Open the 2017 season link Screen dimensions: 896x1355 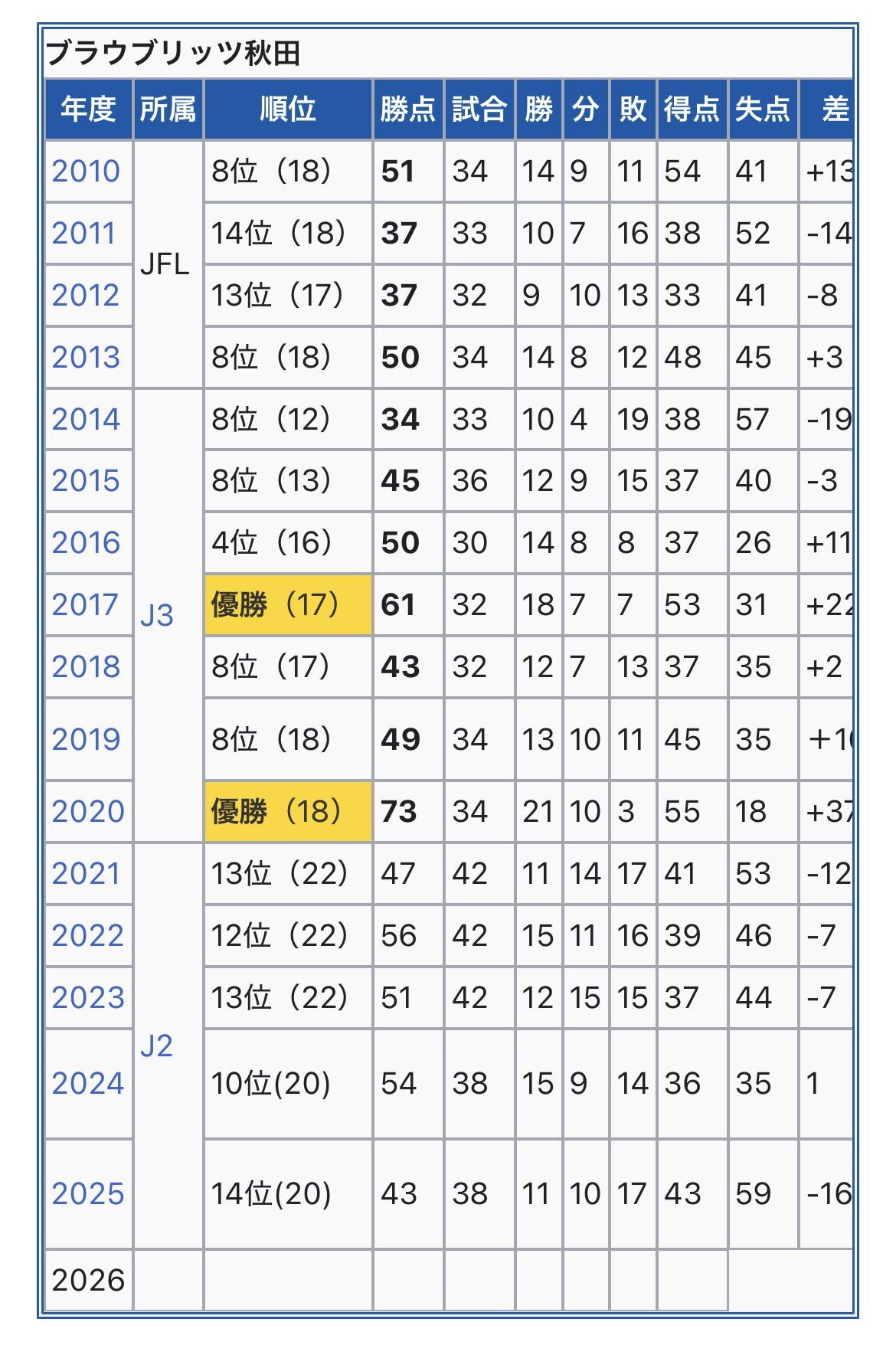tap(84, 604)
